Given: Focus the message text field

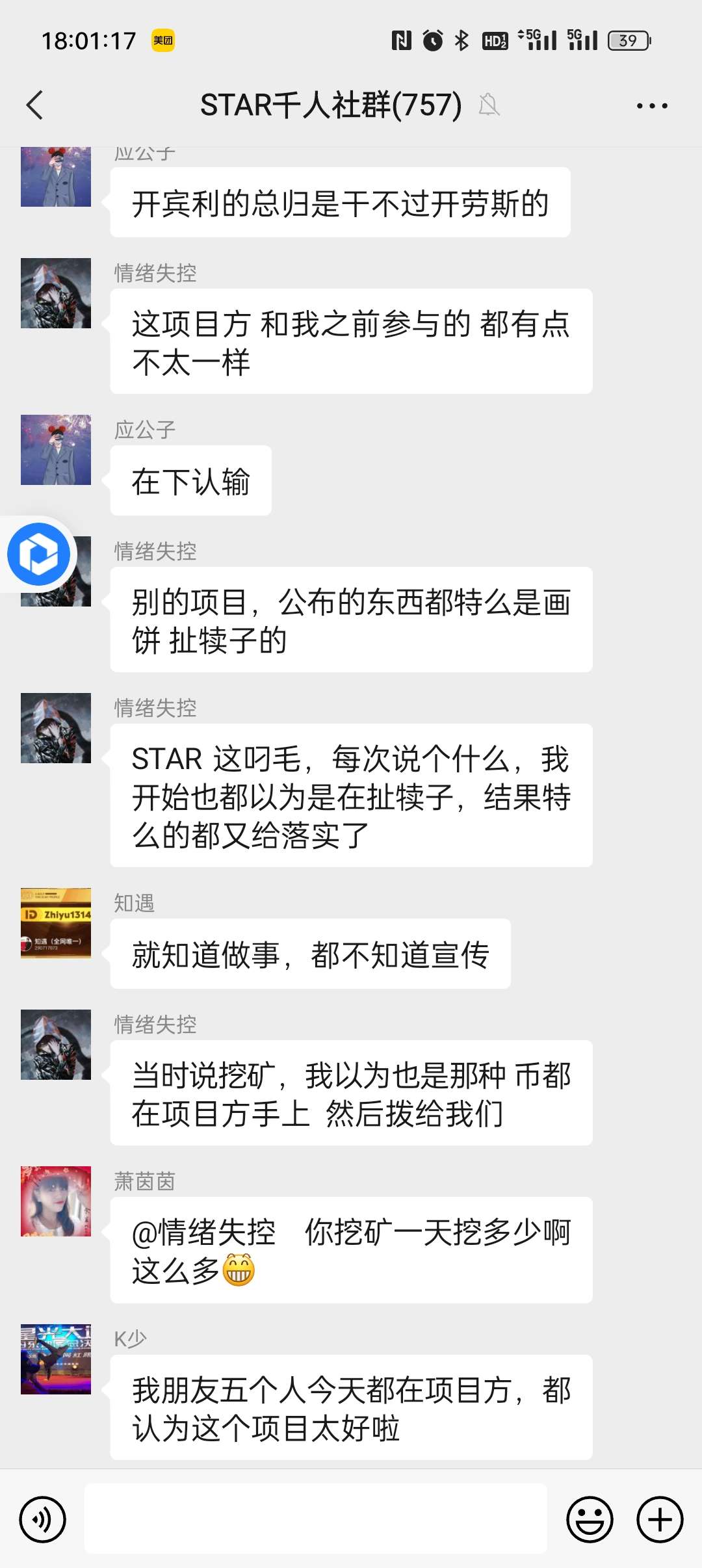Looking at the screenshot, I should click(315, 1519).
